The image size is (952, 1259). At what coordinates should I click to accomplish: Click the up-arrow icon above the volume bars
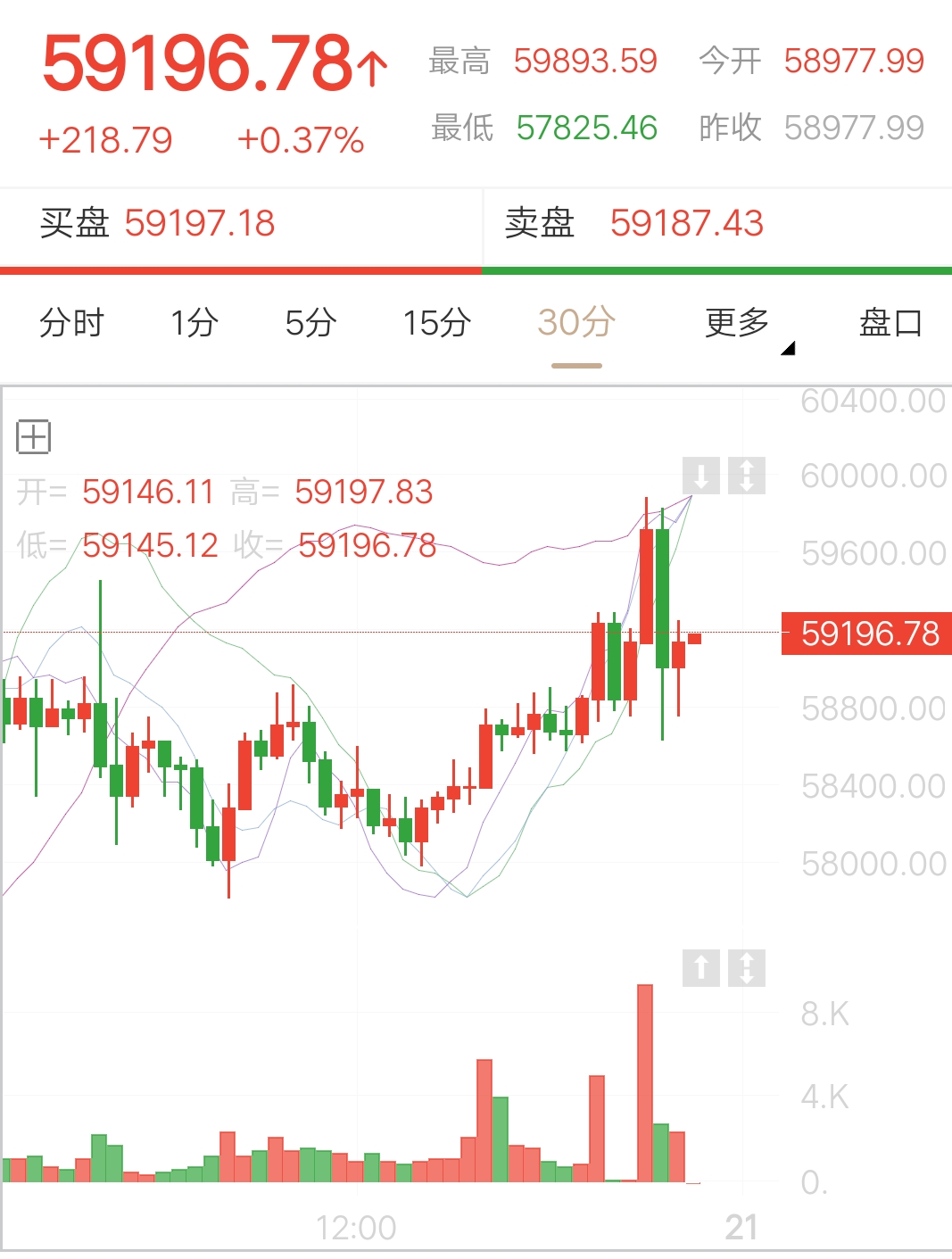pyautogui.click(x=703, y=968)
